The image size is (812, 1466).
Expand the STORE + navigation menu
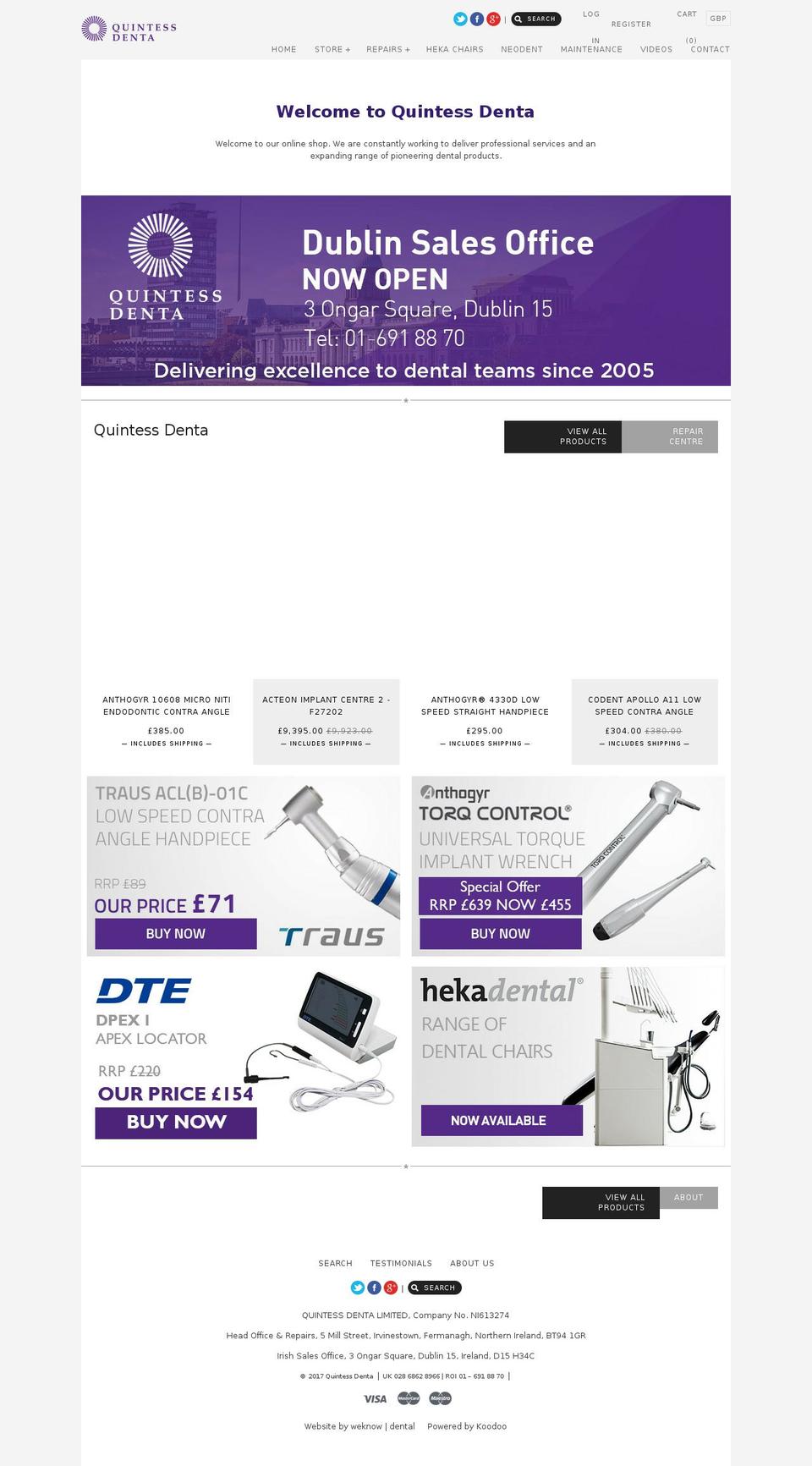pyautogui.click(x=332, y=49)
